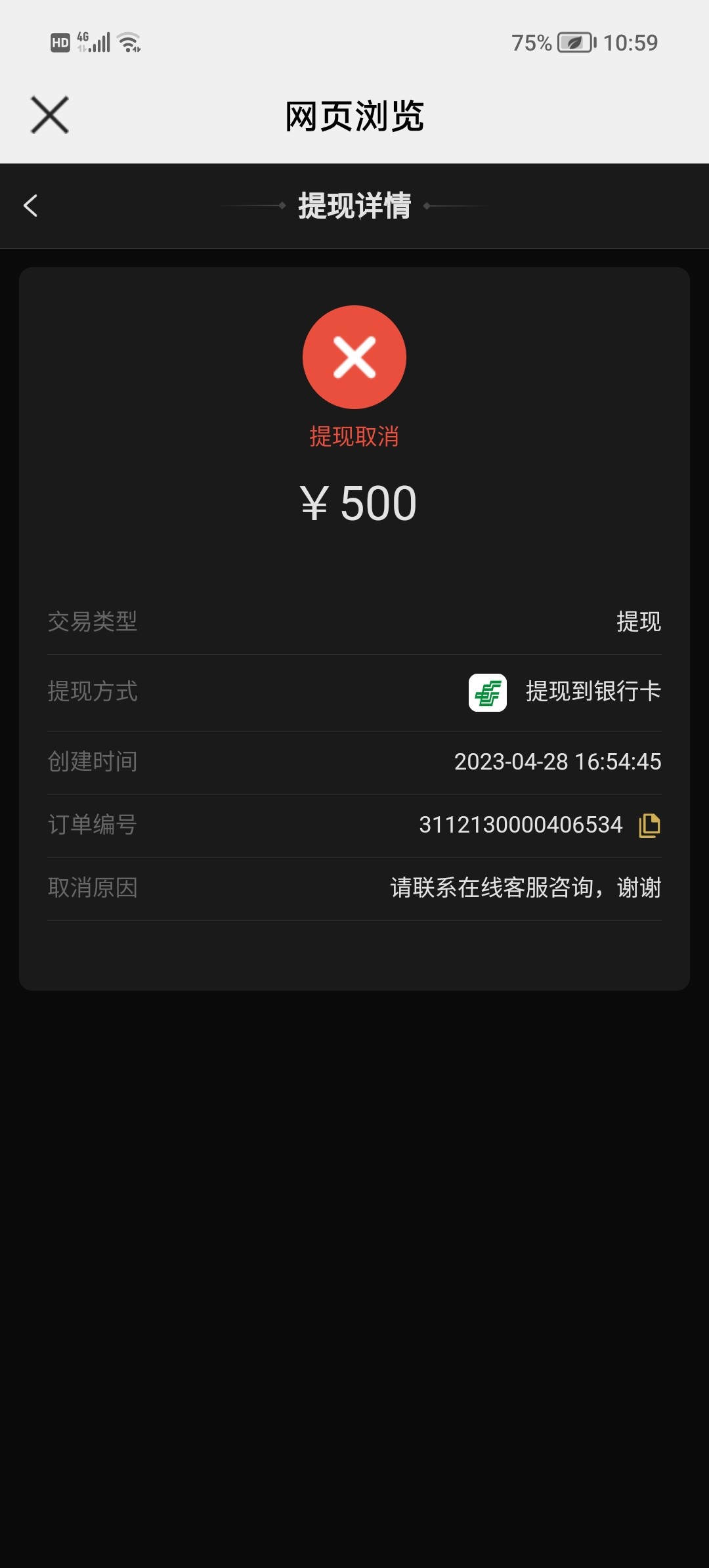Tap order number 3112130000406534
This screenshot has height=1568, width=709.
(x=521, y=825)
